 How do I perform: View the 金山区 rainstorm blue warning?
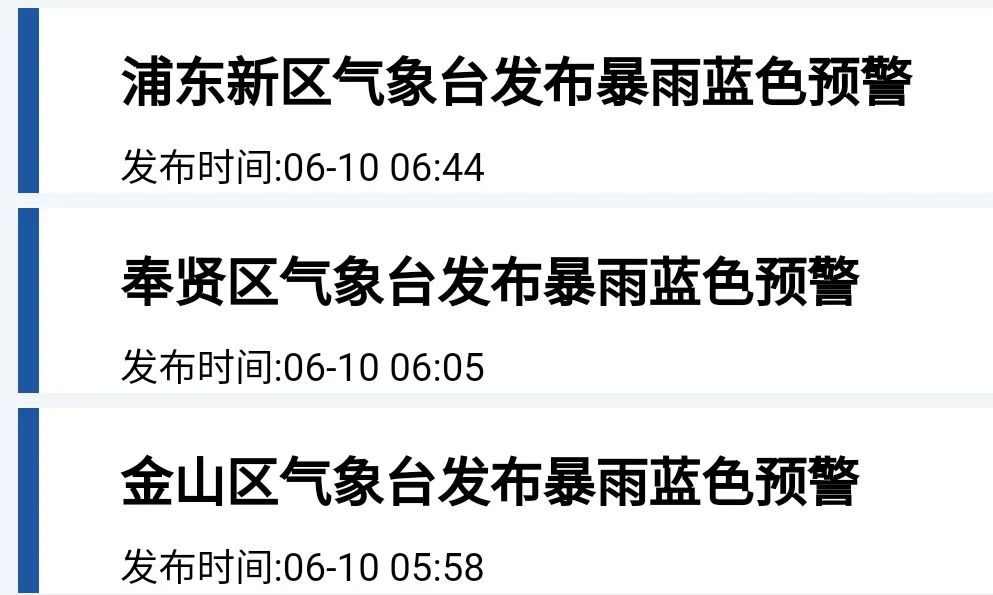490,482
